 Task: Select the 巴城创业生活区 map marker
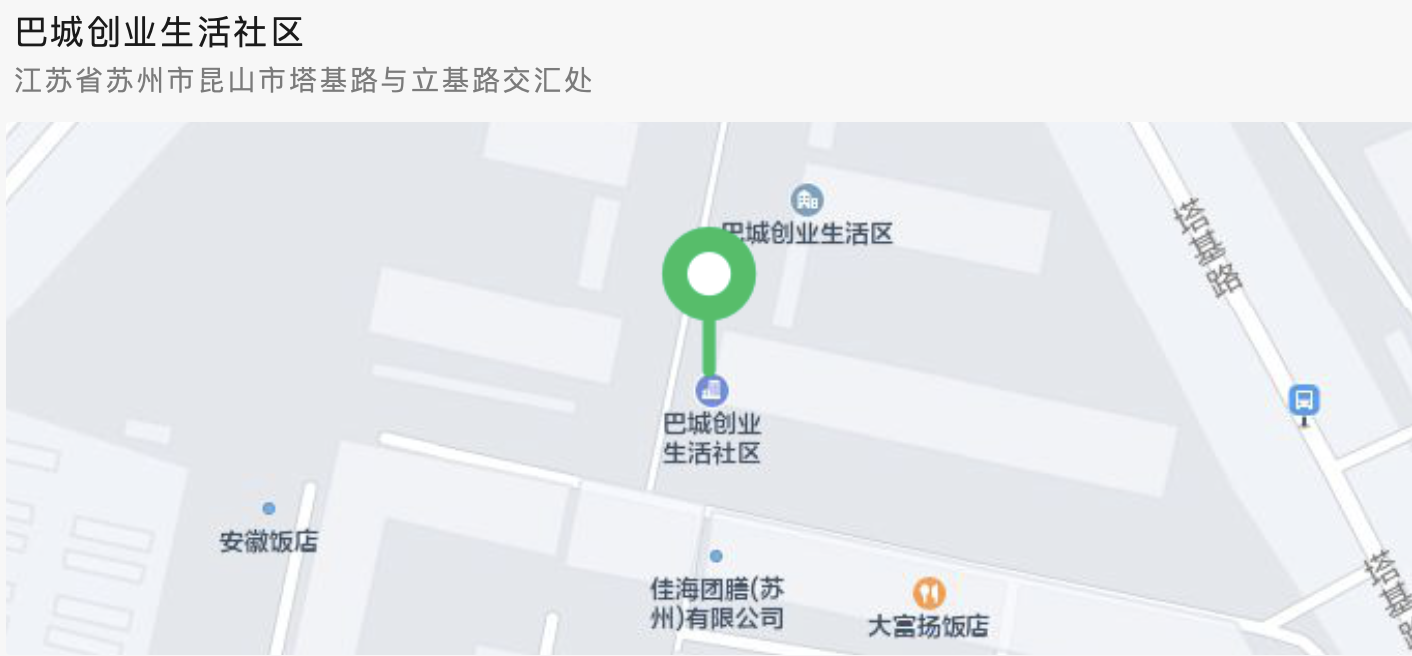[x=807, y=200]
